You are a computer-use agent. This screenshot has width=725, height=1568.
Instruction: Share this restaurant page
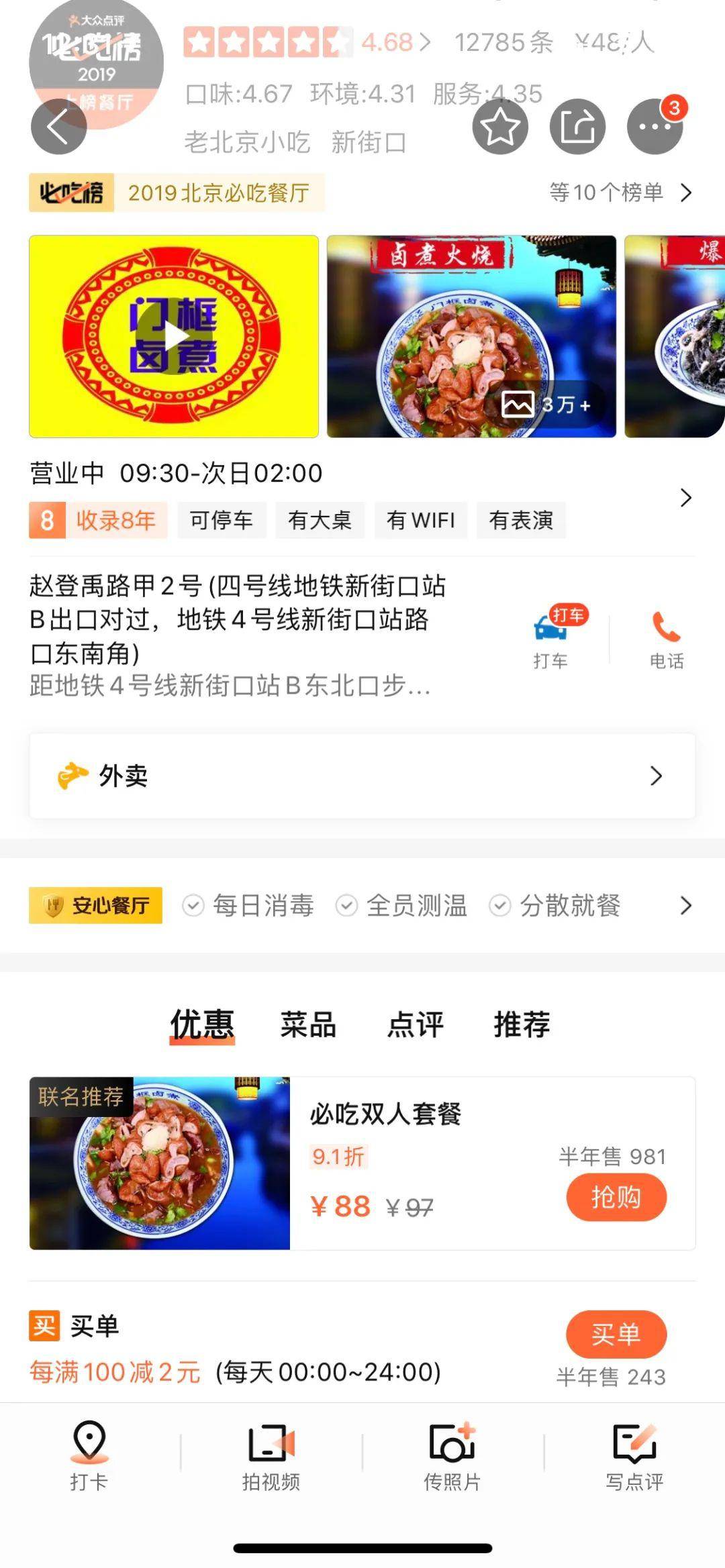tap(577, 126)
